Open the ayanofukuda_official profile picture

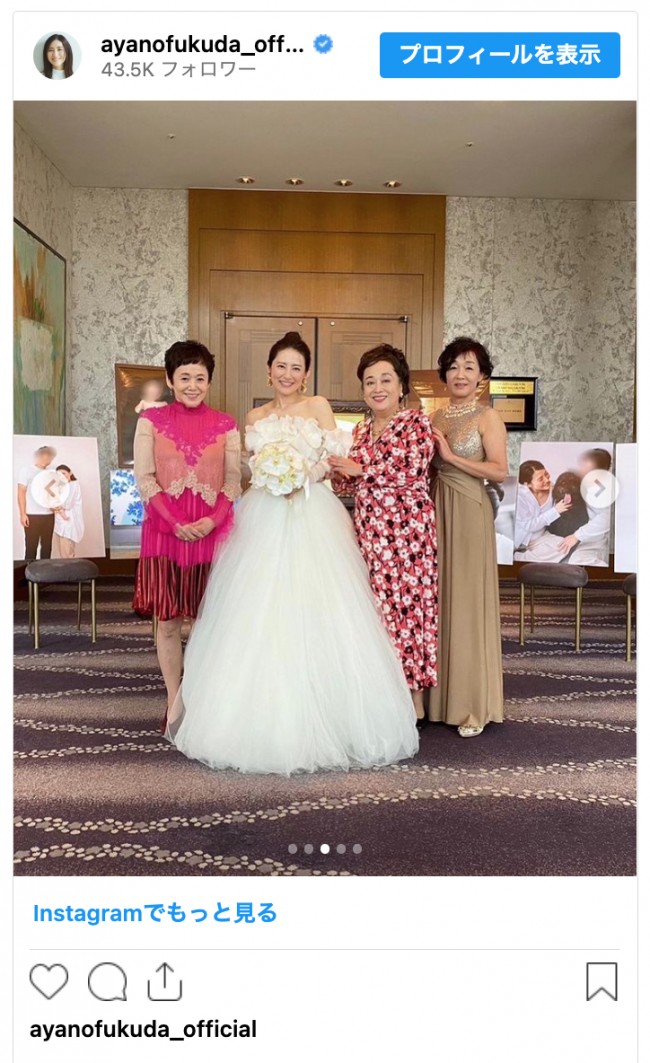pos(57,55)
